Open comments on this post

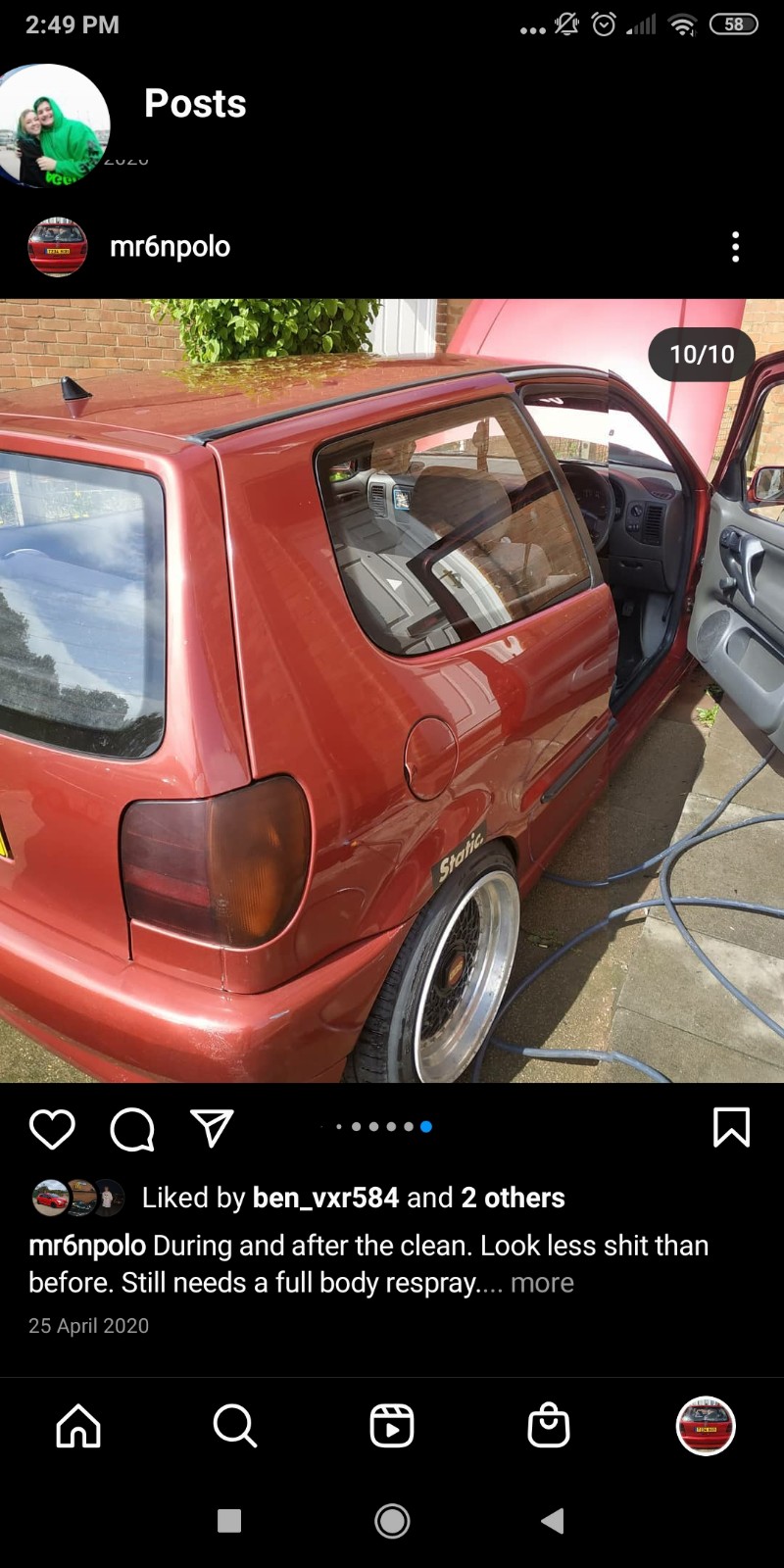tap(132, 1129)
